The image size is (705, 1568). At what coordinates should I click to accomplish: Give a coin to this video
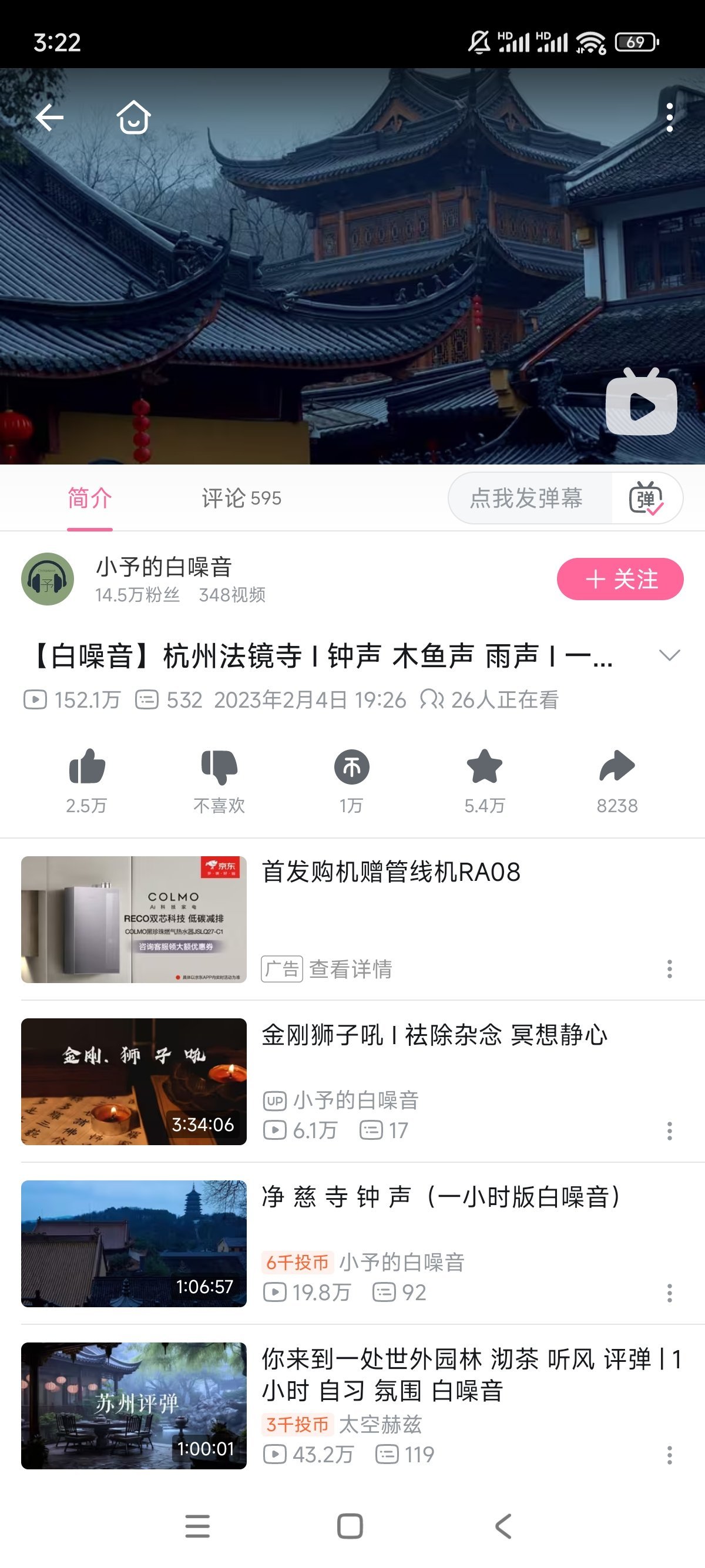351,767
